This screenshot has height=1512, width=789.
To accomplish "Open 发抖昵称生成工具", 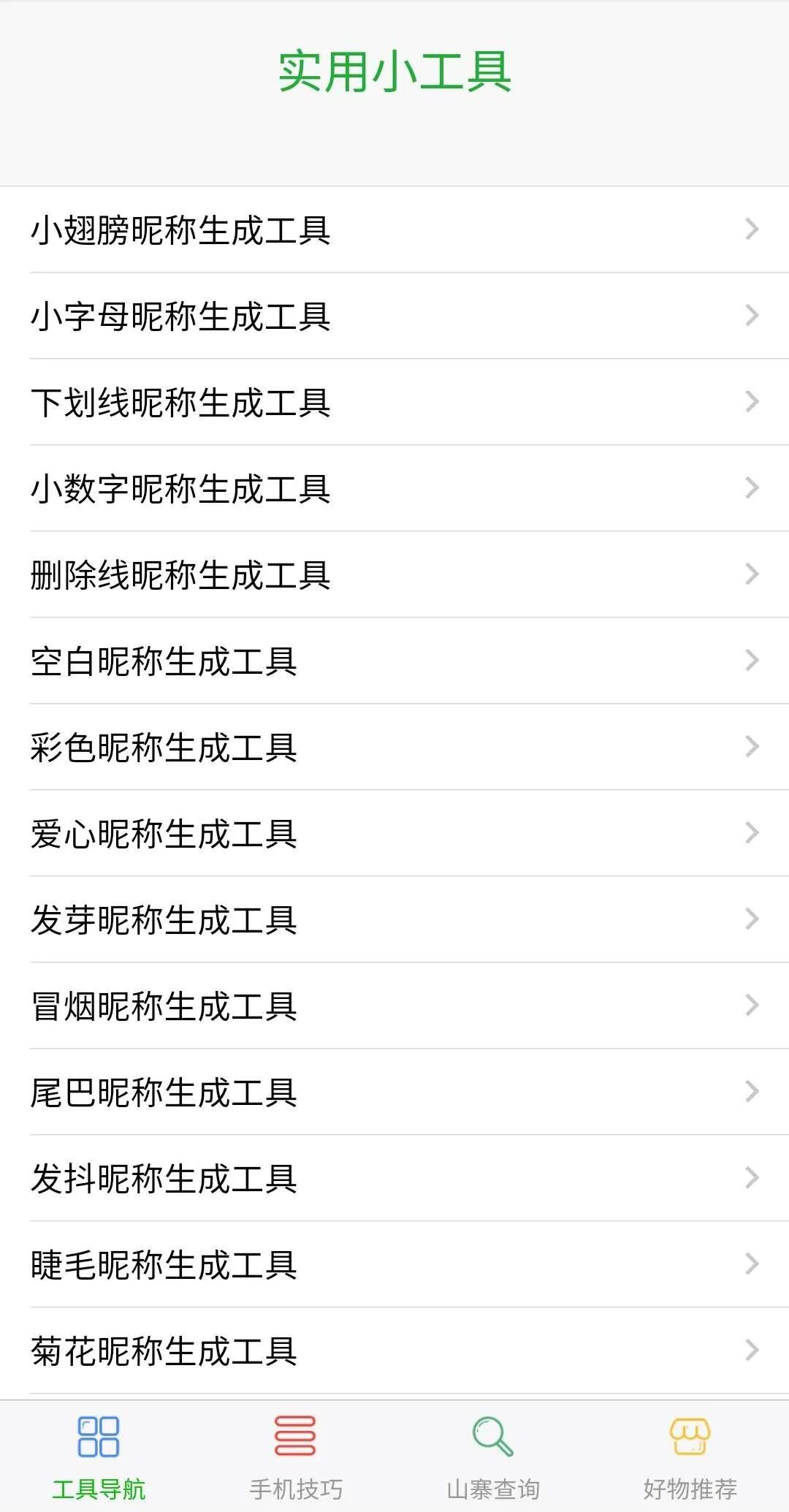I will (394, 1178).
